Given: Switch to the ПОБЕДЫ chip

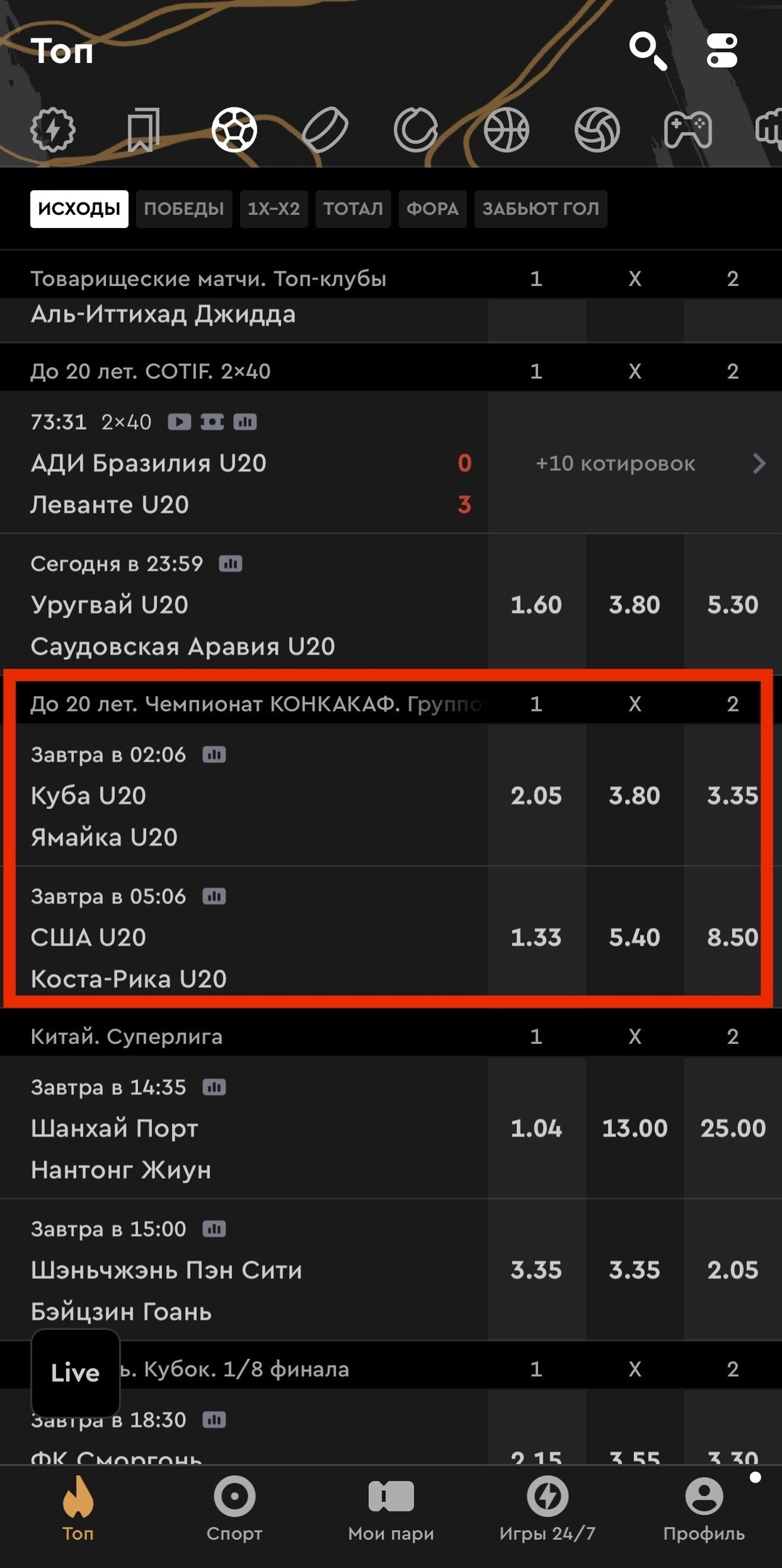Looking at the screenshot, I should [184, 209].
